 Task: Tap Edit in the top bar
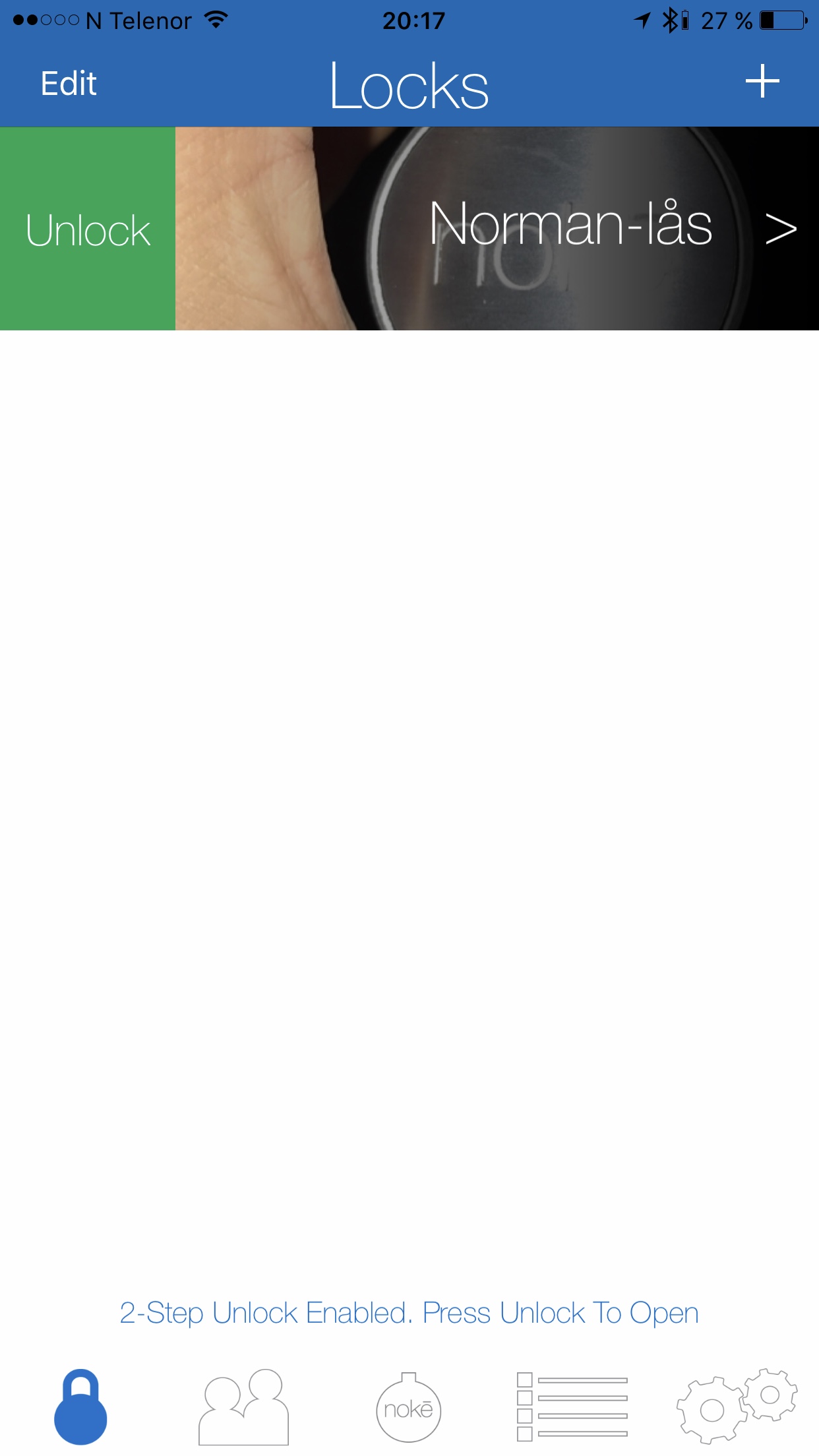click(69, 84)
